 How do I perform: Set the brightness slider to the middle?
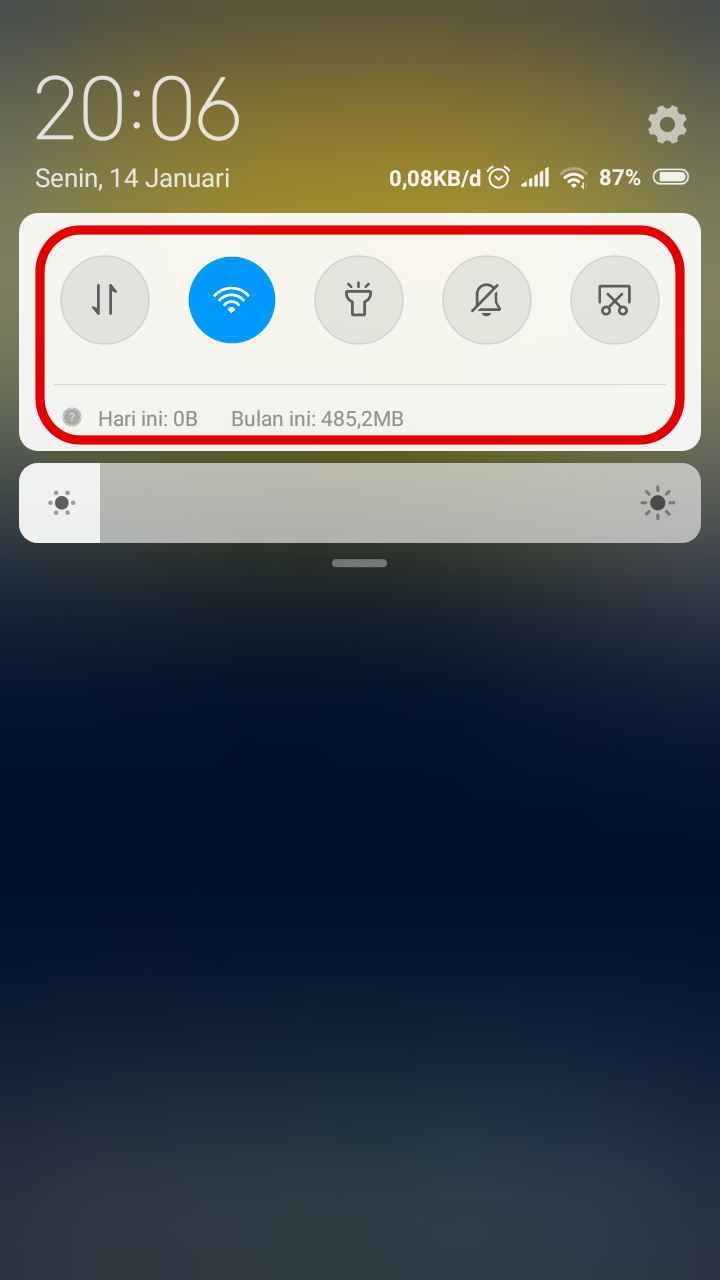360,503
